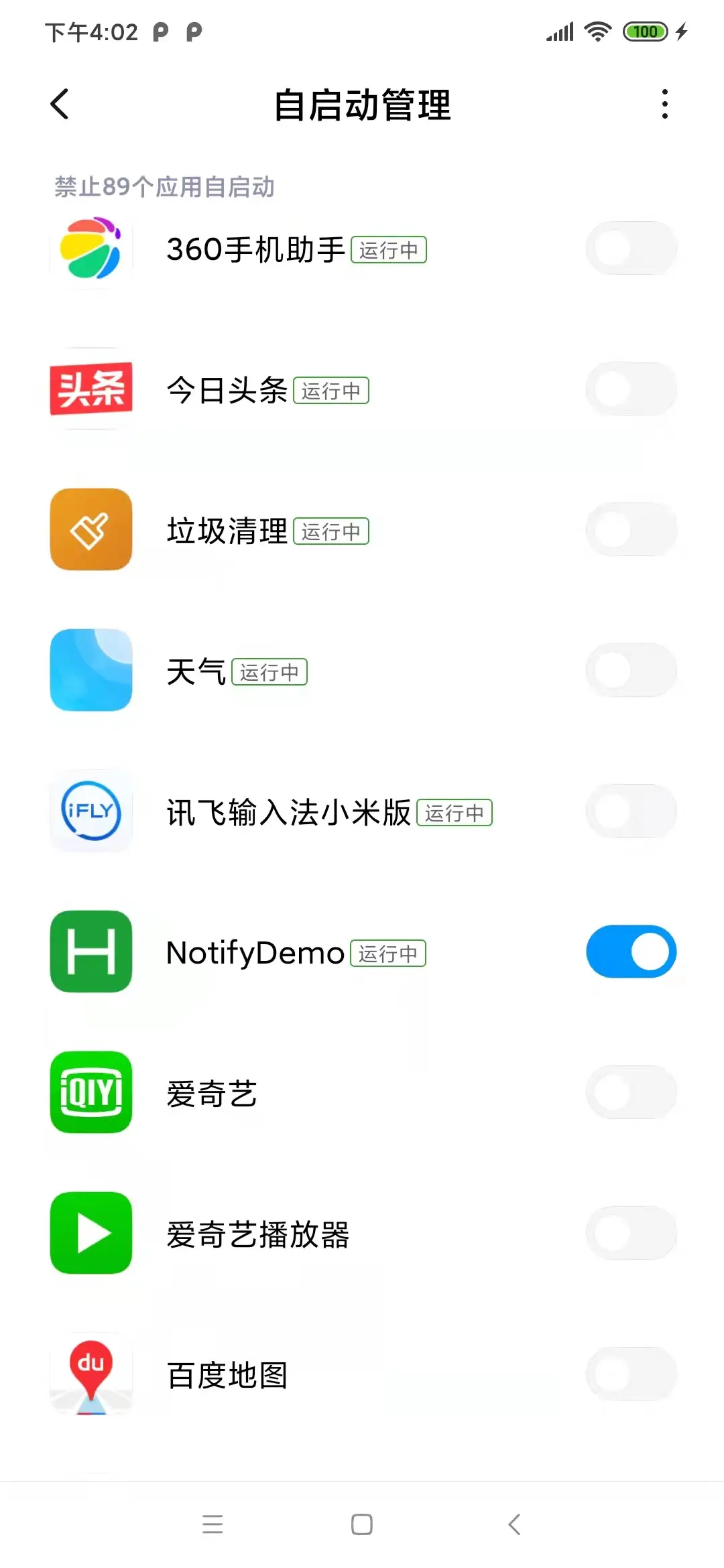Toggle autostart for 天气
Image resolution: width=724 pixels, height=1568 pixels.
pyautogui.click(x=631, y=671)
